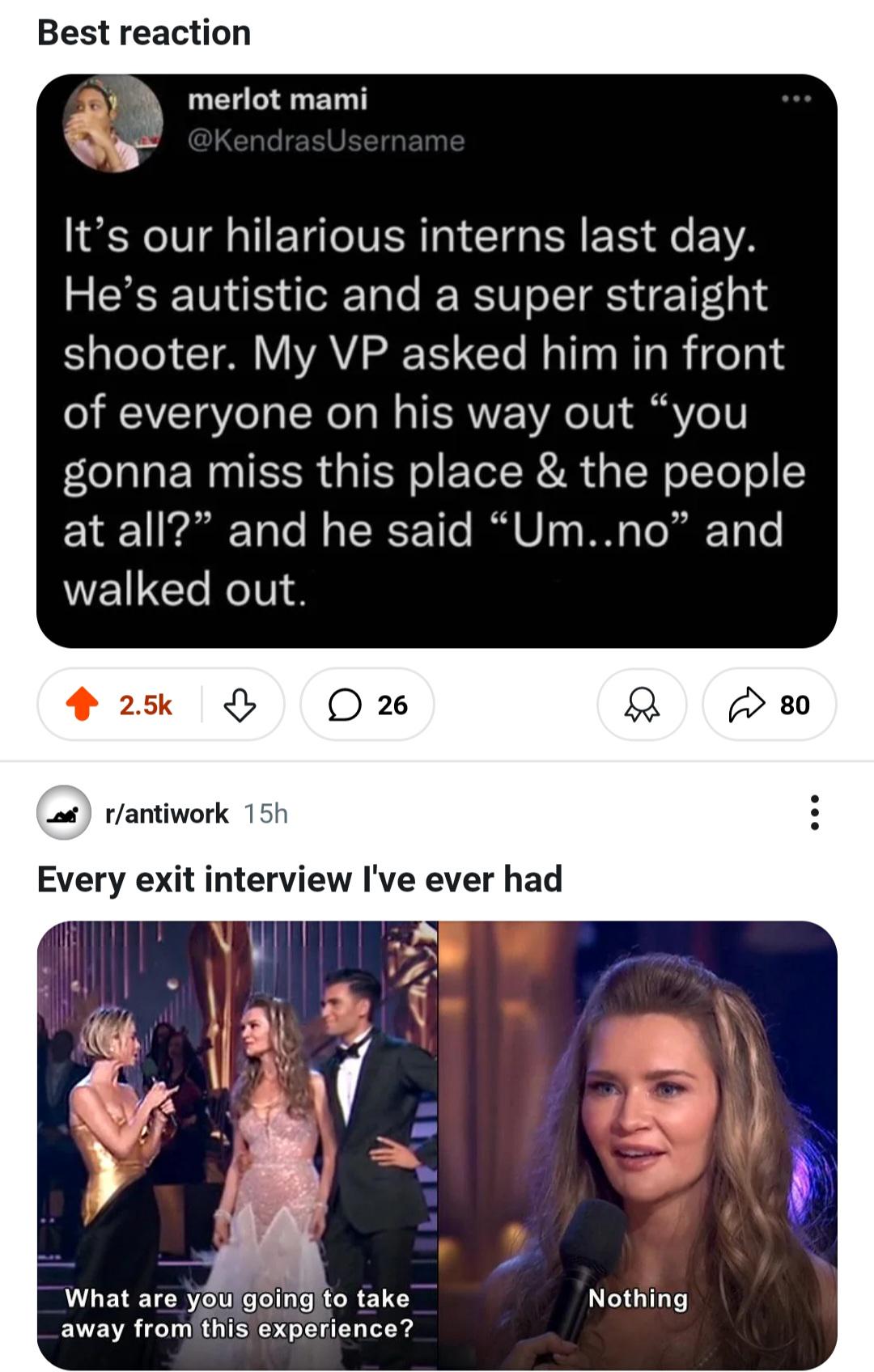Open the @KendrasUsername handle
This screenshot has height=1372, width=874.
(x=325, y=141)
